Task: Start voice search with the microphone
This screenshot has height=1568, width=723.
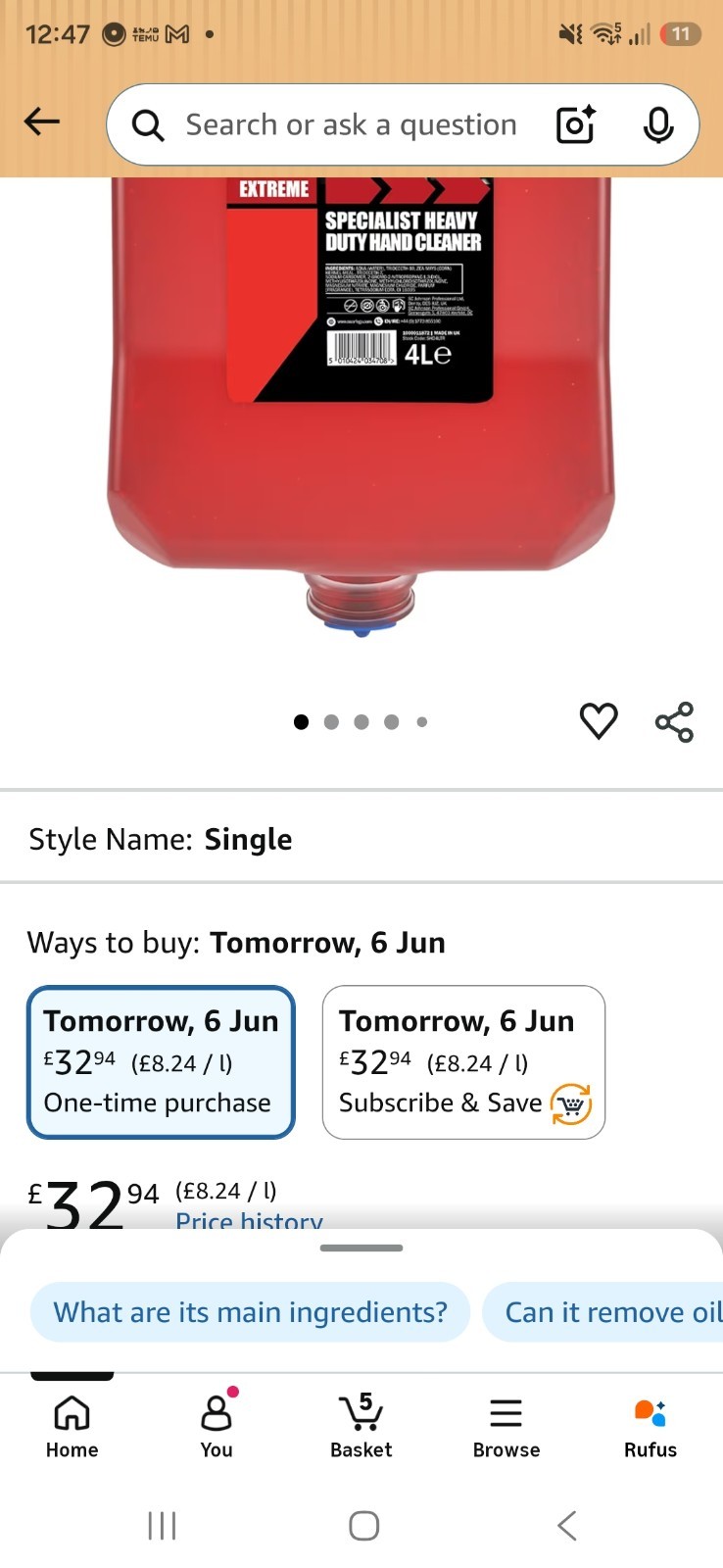Action: [x=658, y=124]
